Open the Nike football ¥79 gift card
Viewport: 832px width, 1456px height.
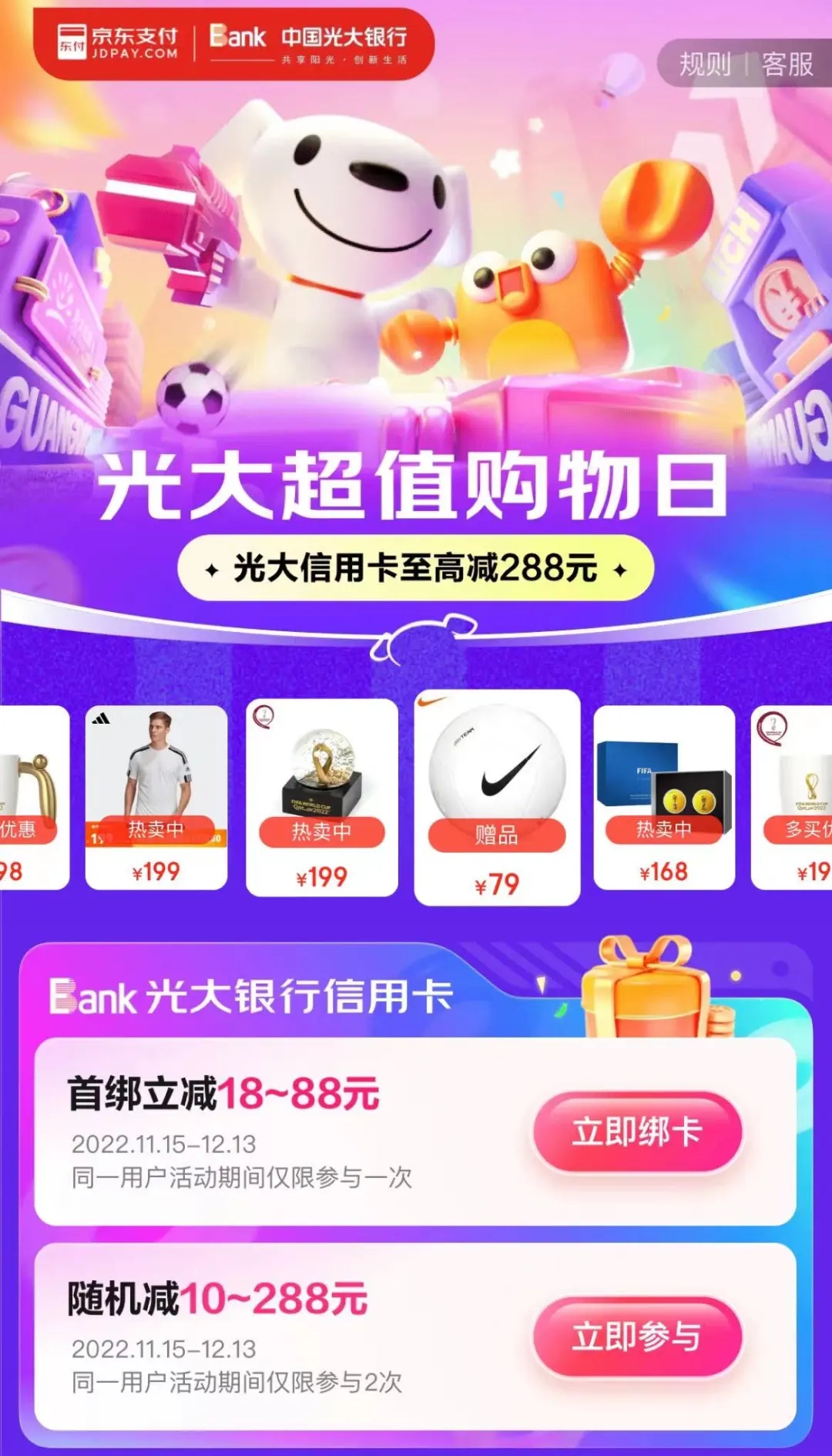497,797
